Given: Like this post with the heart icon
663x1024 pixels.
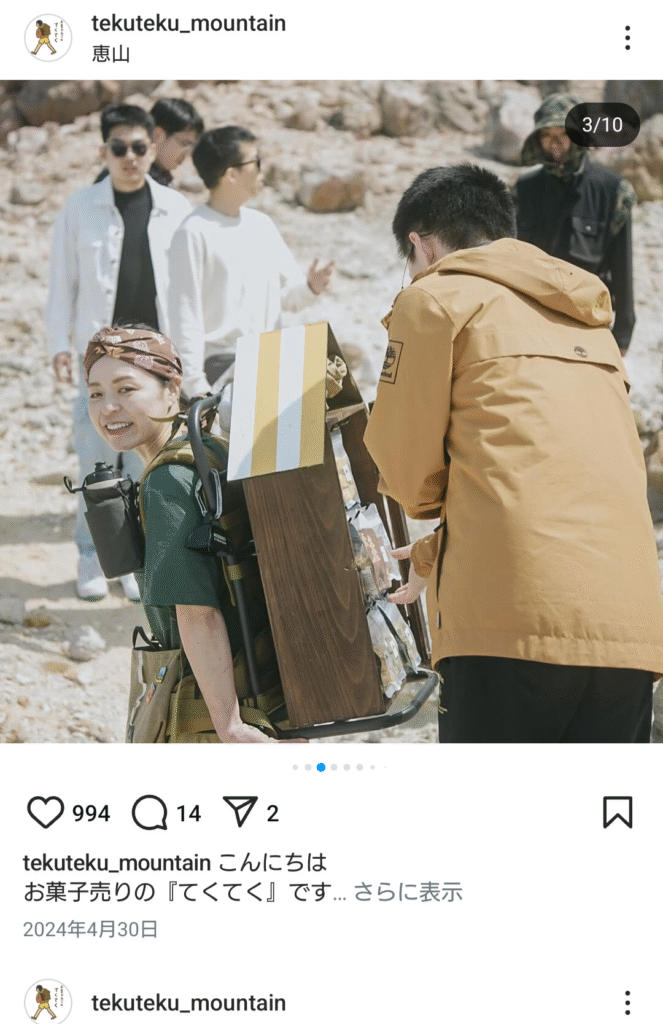Looking at the screenshot, I should (45, 813).
